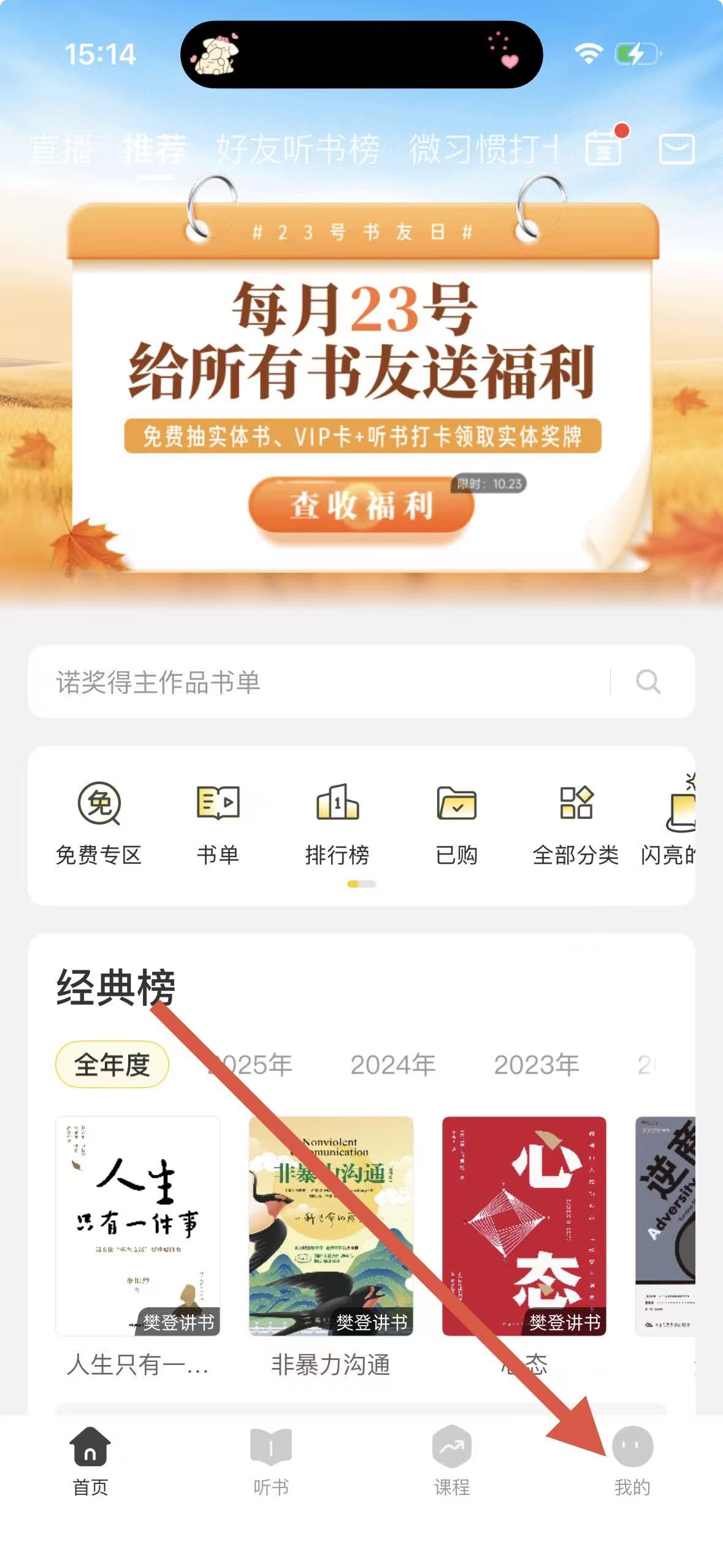Open 免费专区 free zone
The height and width of the screenshot is (1568, 723).
coord(99,822)
